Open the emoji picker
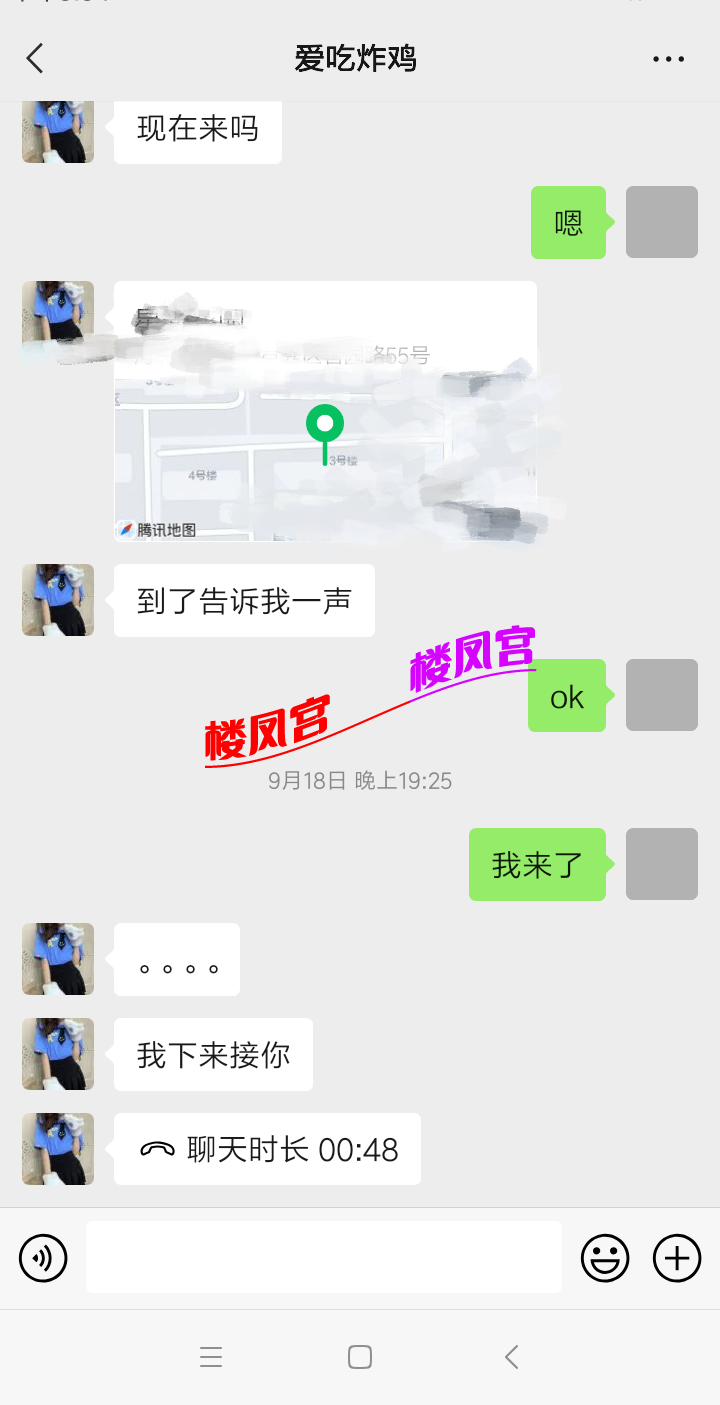Screen dimensions: 720x1405 (x=605, y=1257)
